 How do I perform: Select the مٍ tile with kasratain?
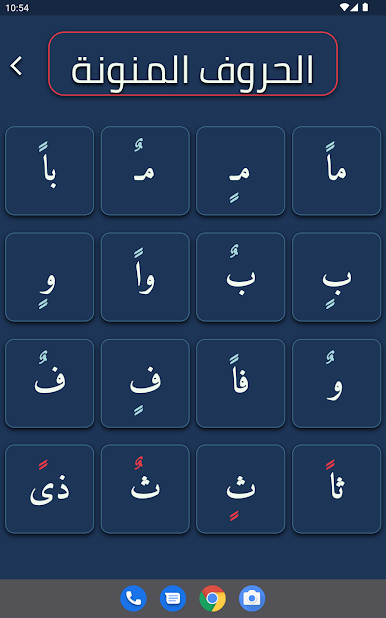click(241, 171)
